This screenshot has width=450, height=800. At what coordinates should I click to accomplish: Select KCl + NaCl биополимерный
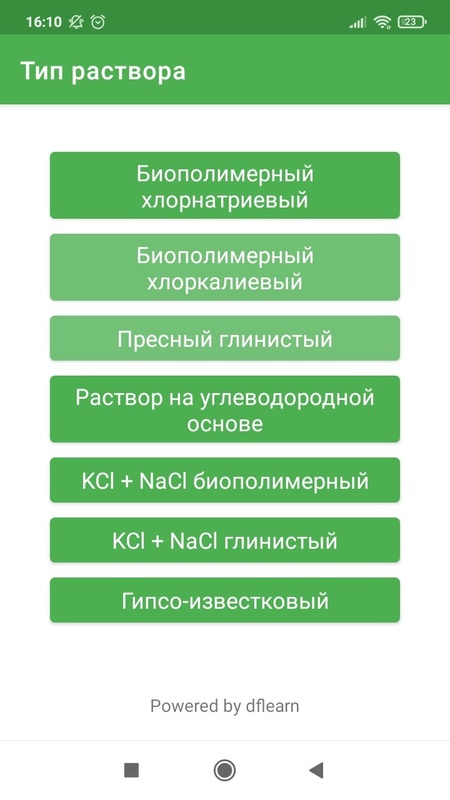(224, 480)
